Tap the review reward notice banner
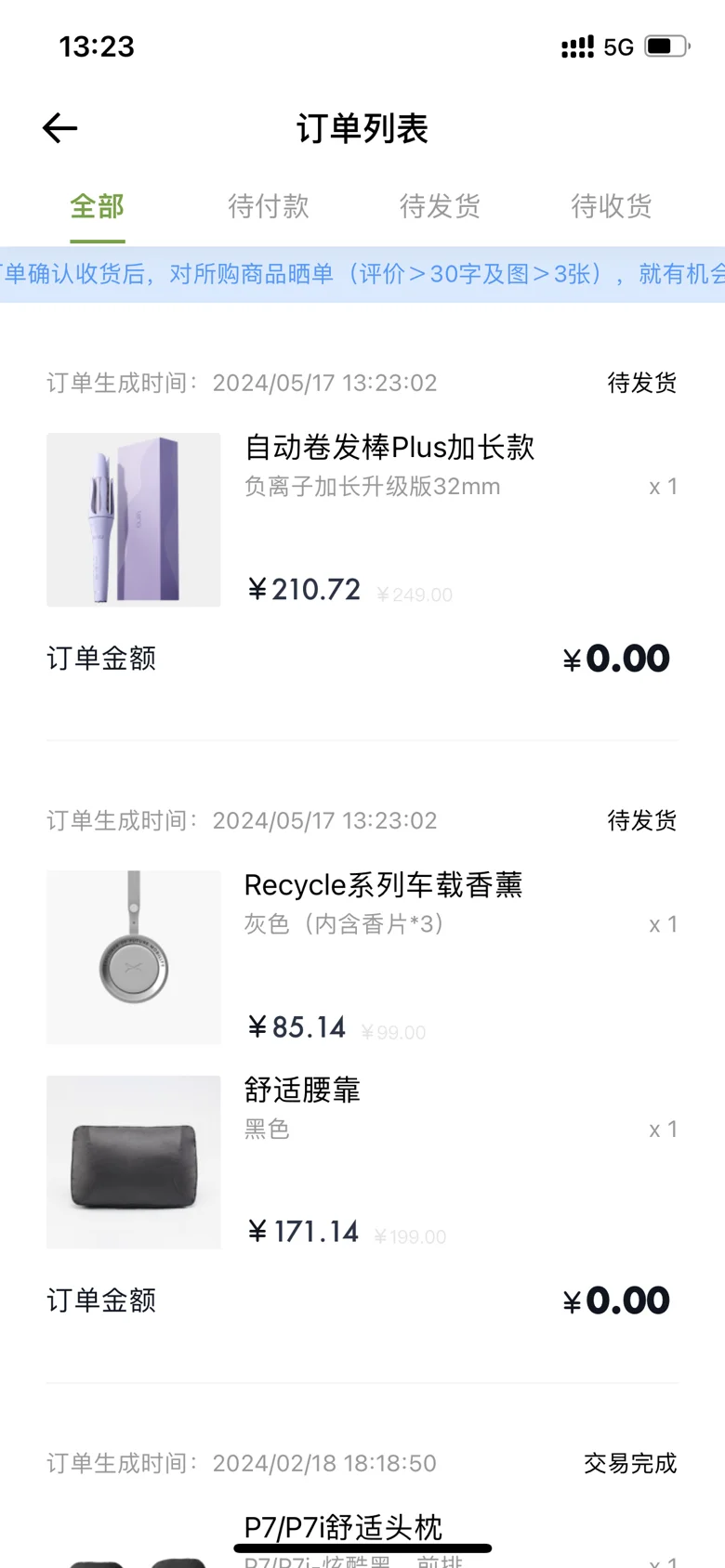 (x=362, y=274)
